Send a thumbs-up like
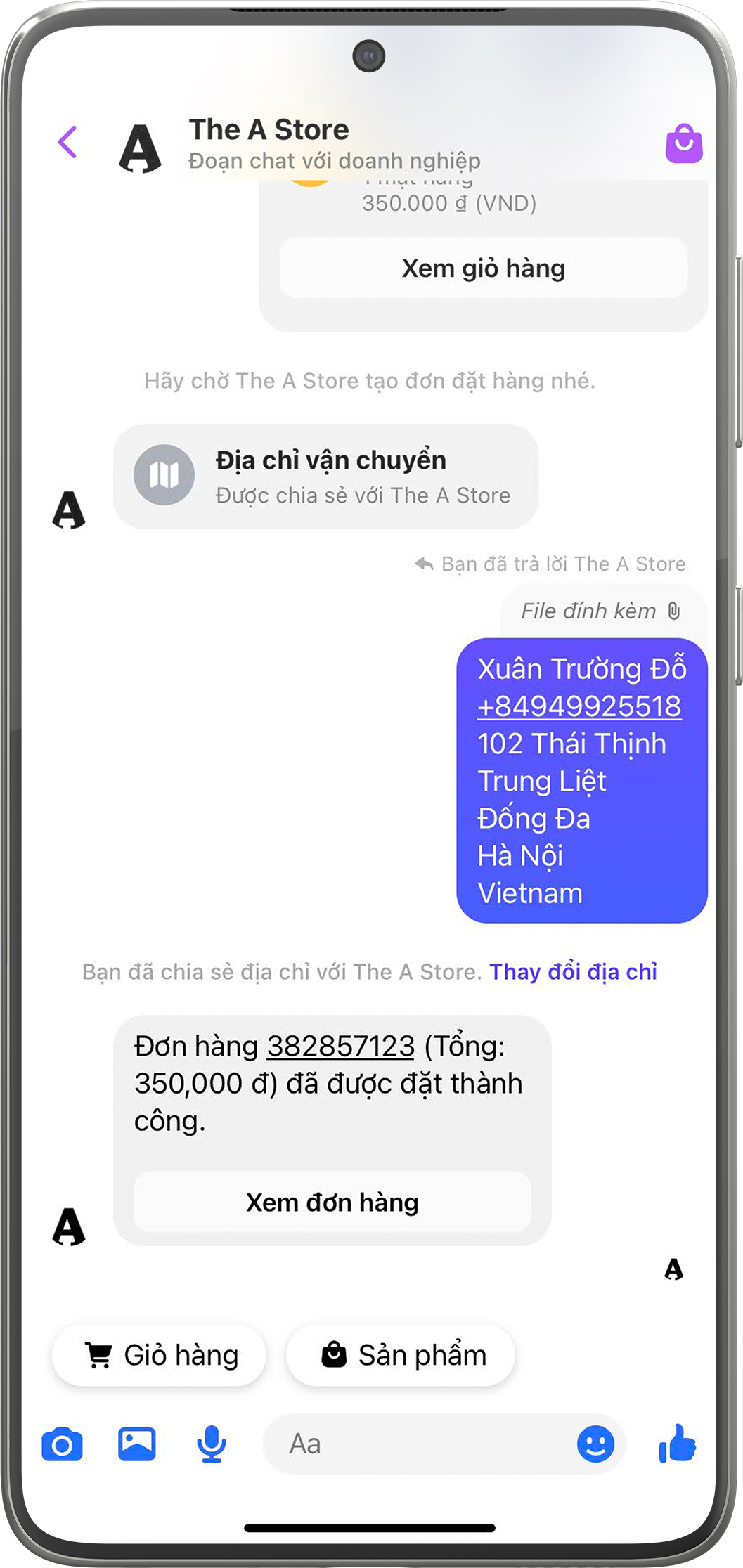Screen dimensions: 743x1568 click(677, 1444)
